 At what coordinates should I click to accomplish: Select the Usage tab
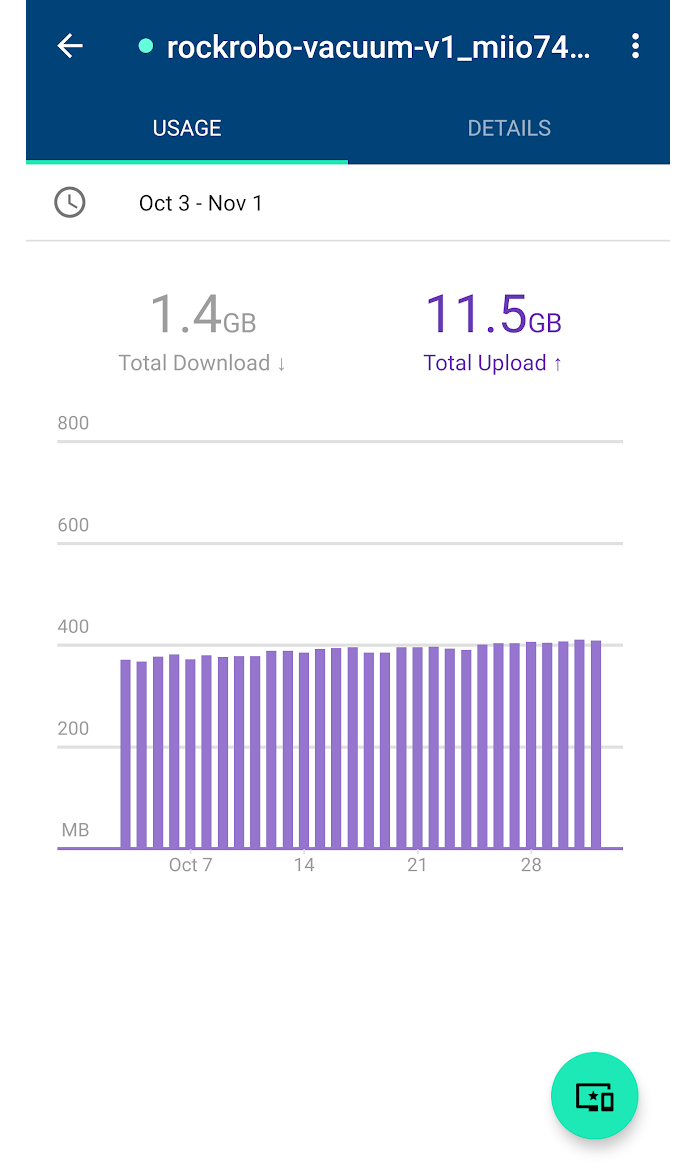(187, 128)
